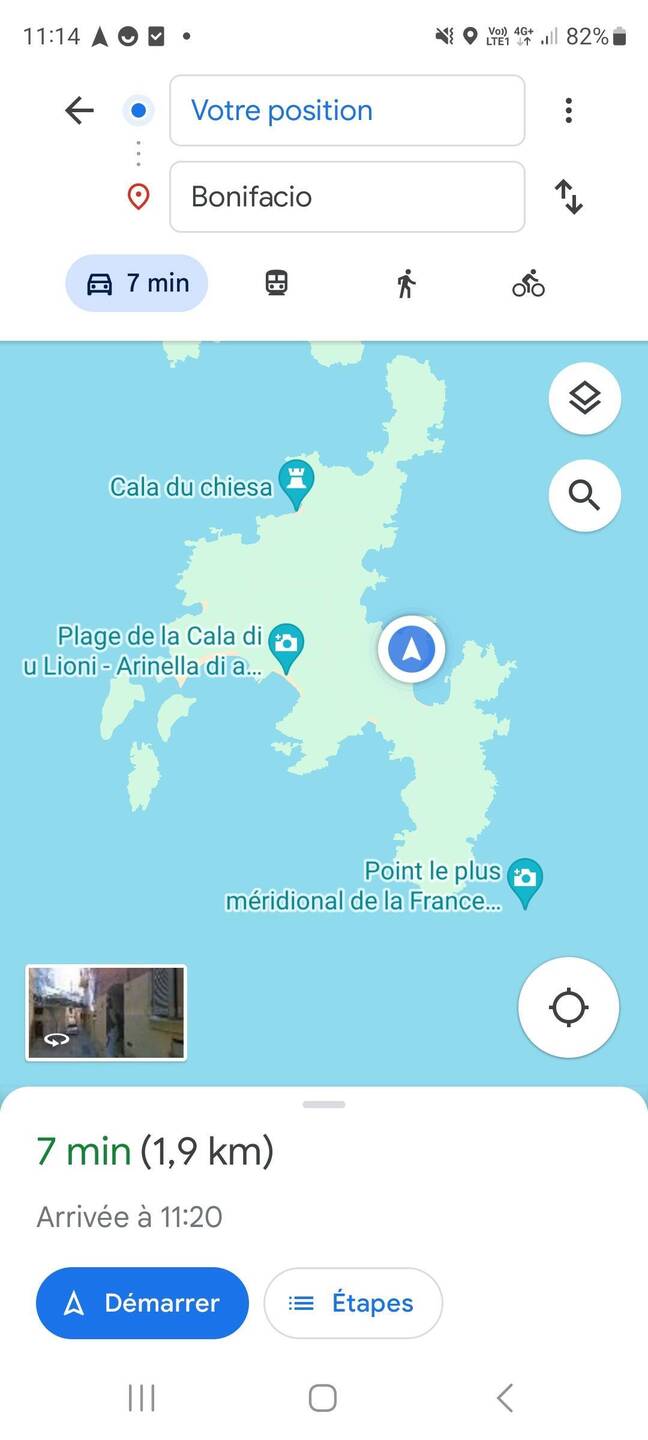Switch to public transit mode
Screen dimensions: 648x1440
(277, 284)
